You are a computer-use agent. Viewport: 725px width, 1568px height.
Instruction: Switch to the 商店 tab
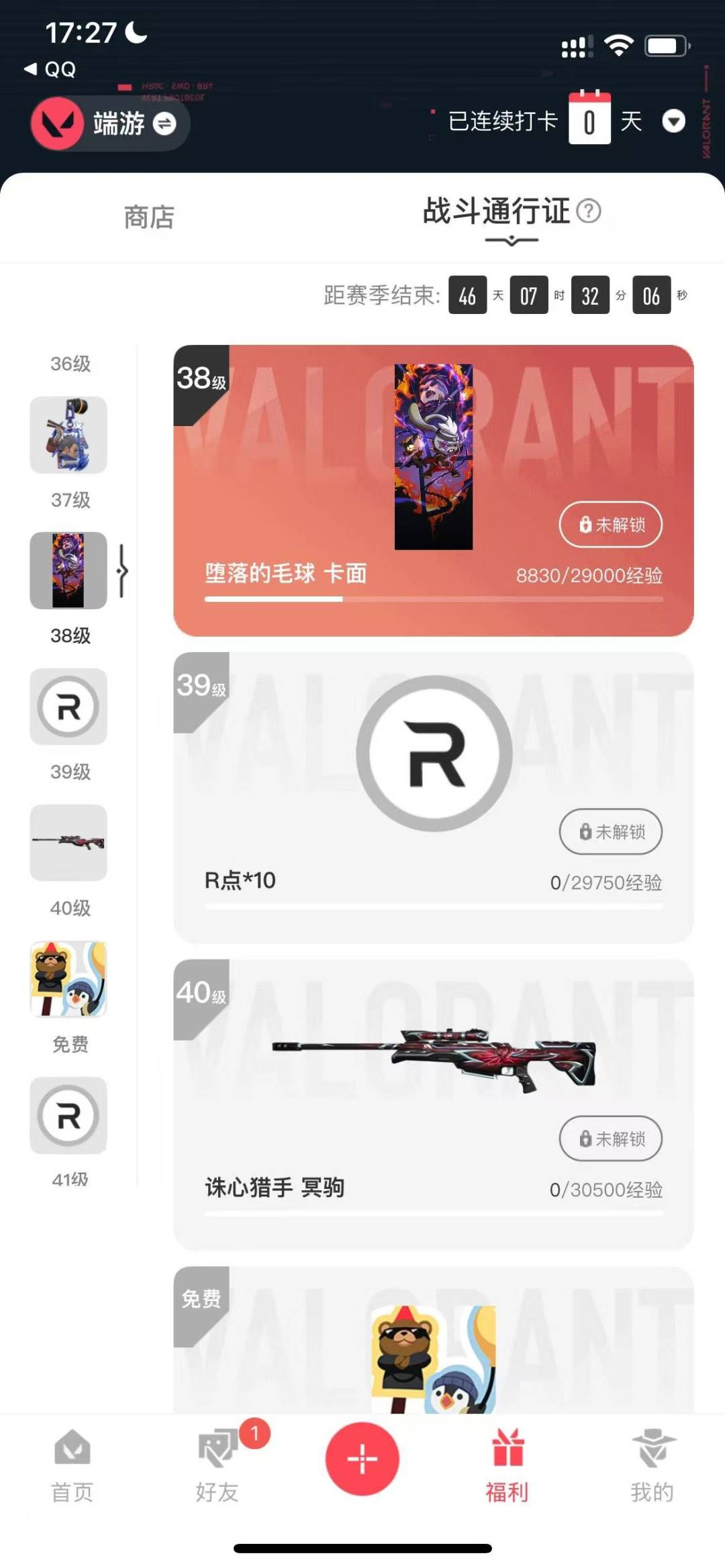coord(149,217)
